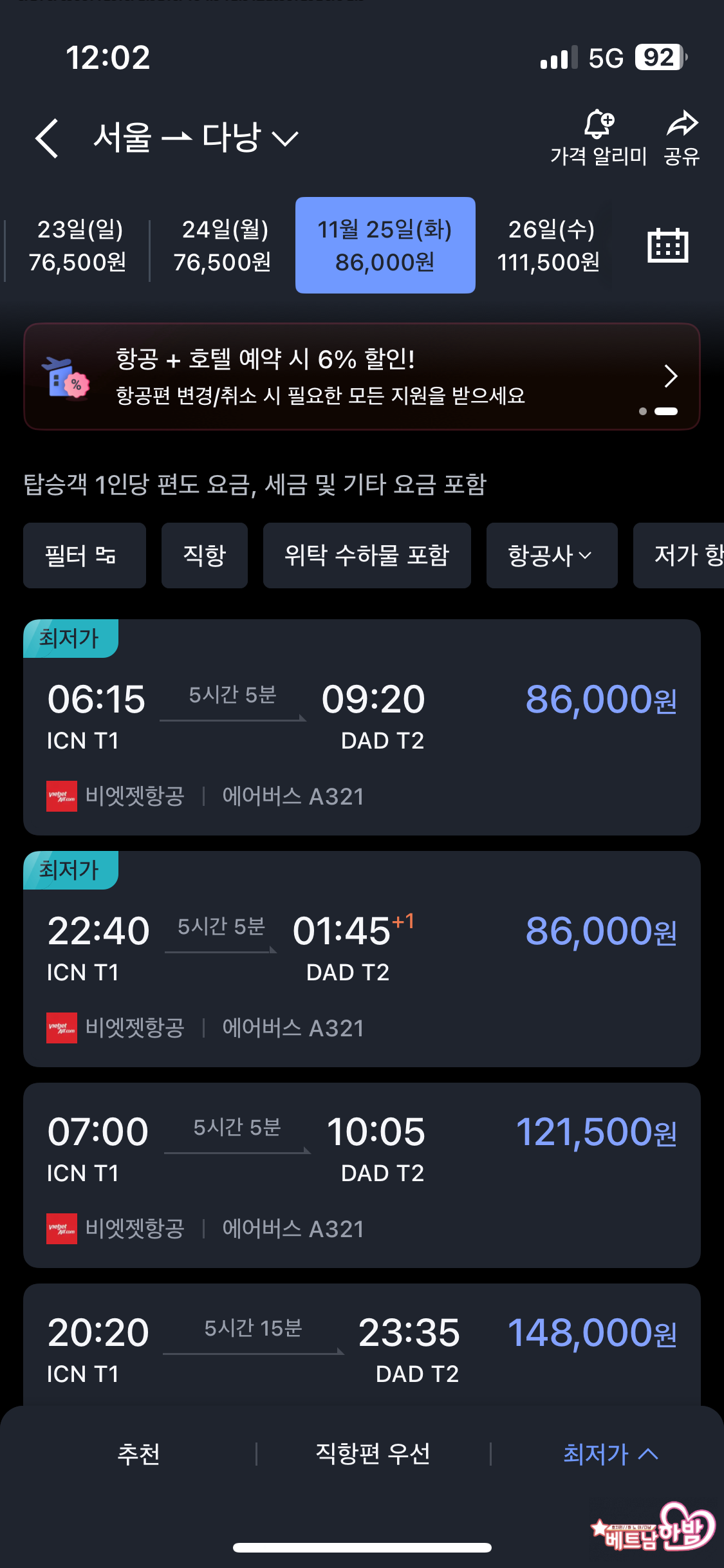The image size is (724, 1568).
Task: Open the calendar date picker
Action: click(667, 245)
